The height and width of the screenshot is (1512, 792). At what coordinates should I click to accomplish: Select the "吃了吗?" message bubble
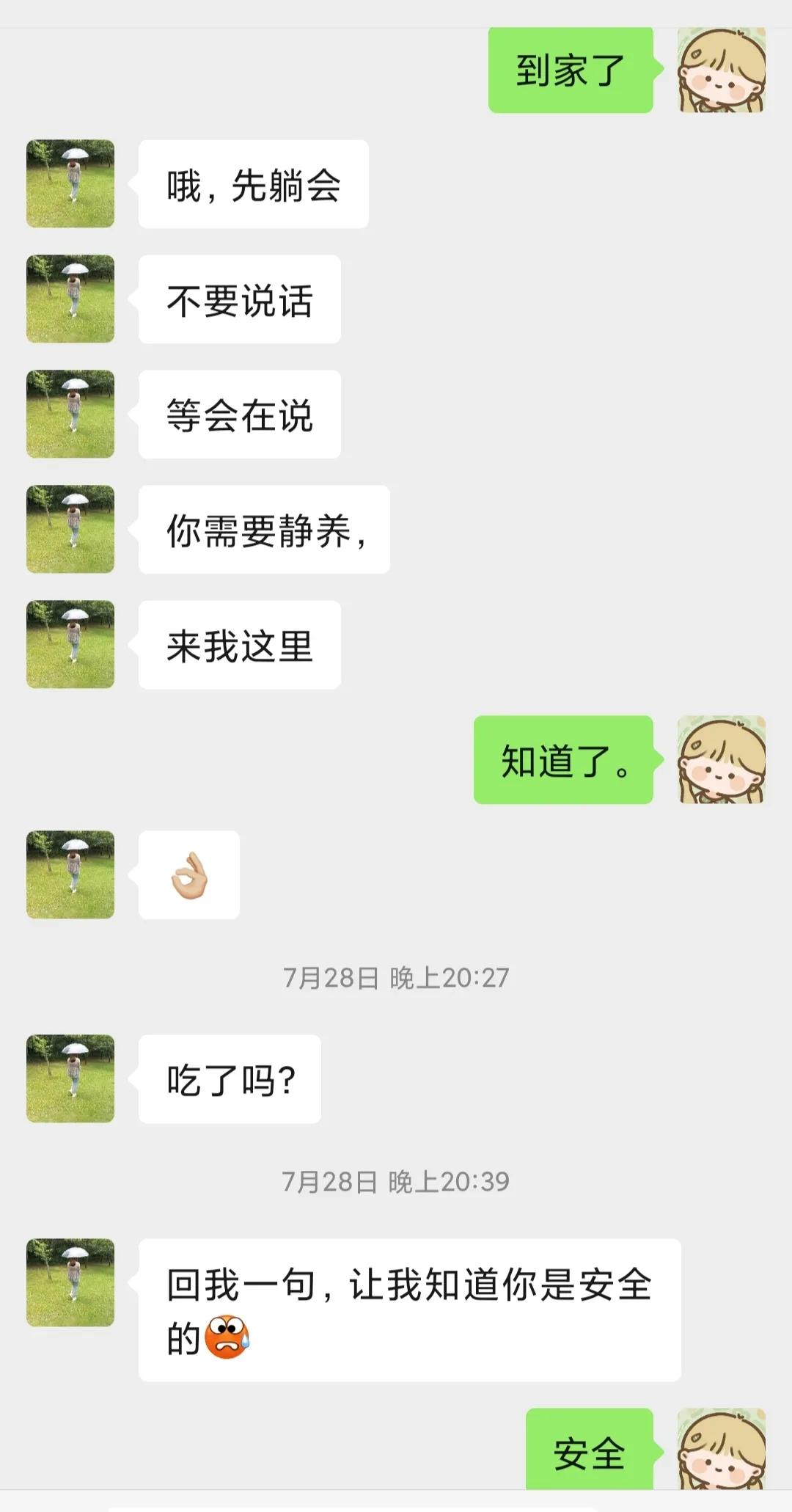pyautogui.click(x=227, y=1080)
